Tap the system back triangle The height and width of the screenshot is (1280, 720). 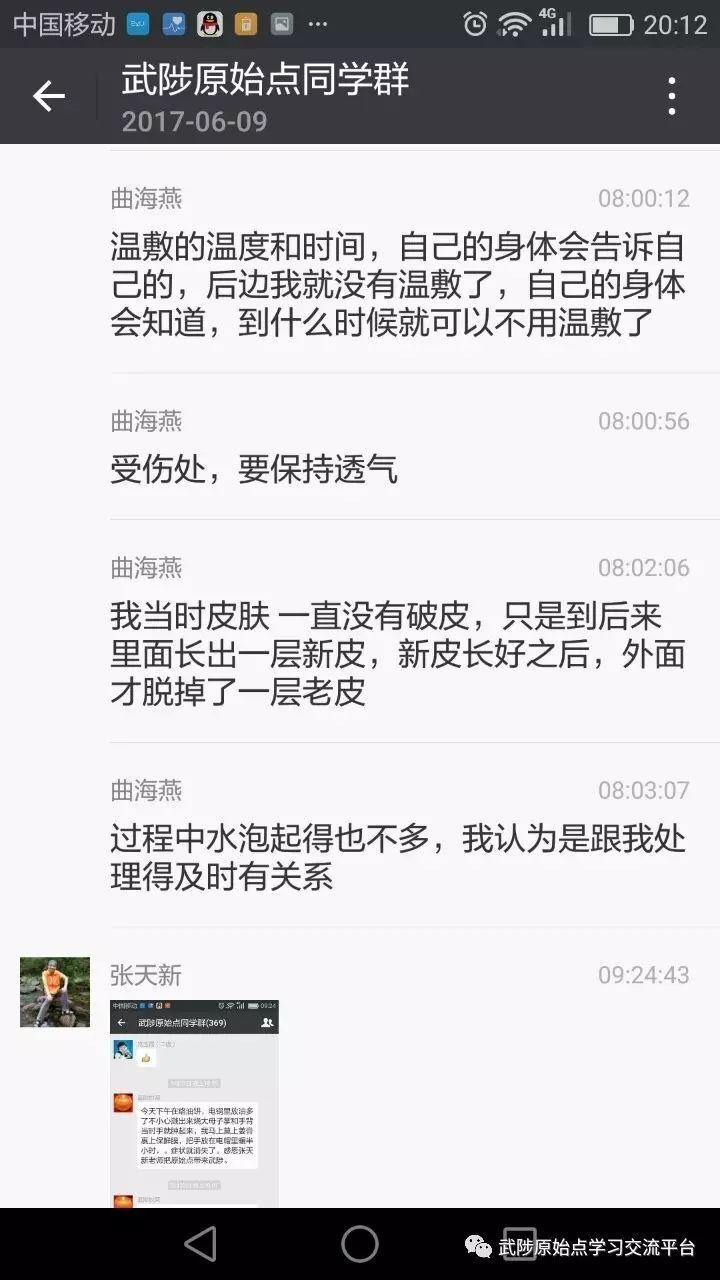coord(201,1243)
